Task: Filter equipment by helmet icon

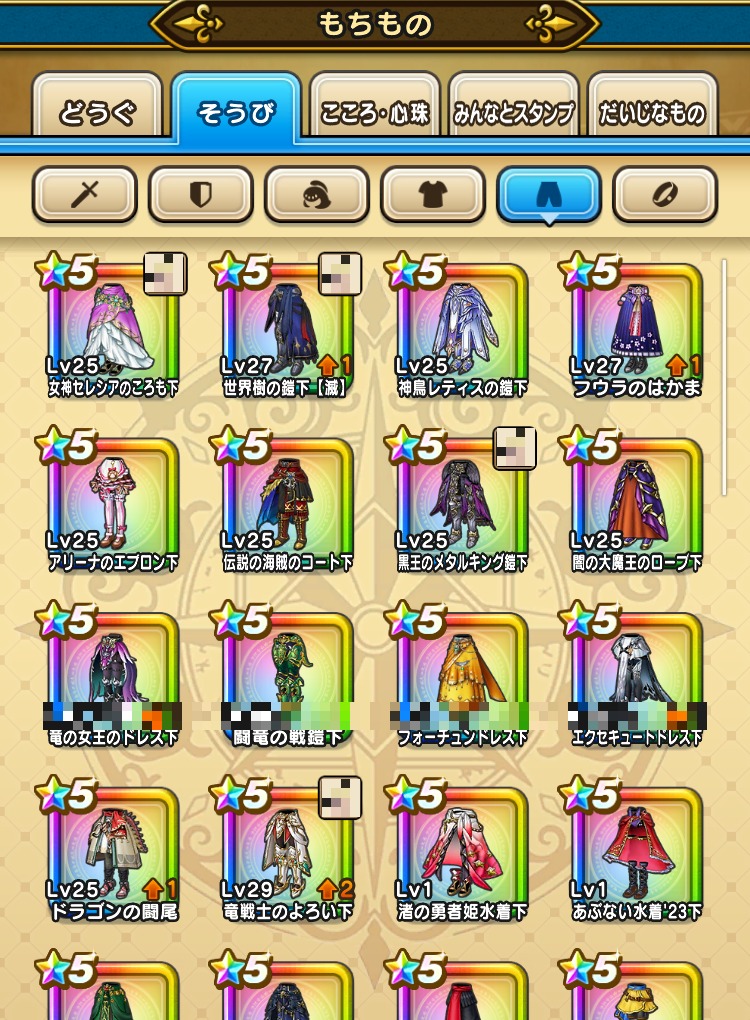Action: (x=317, y=195)
